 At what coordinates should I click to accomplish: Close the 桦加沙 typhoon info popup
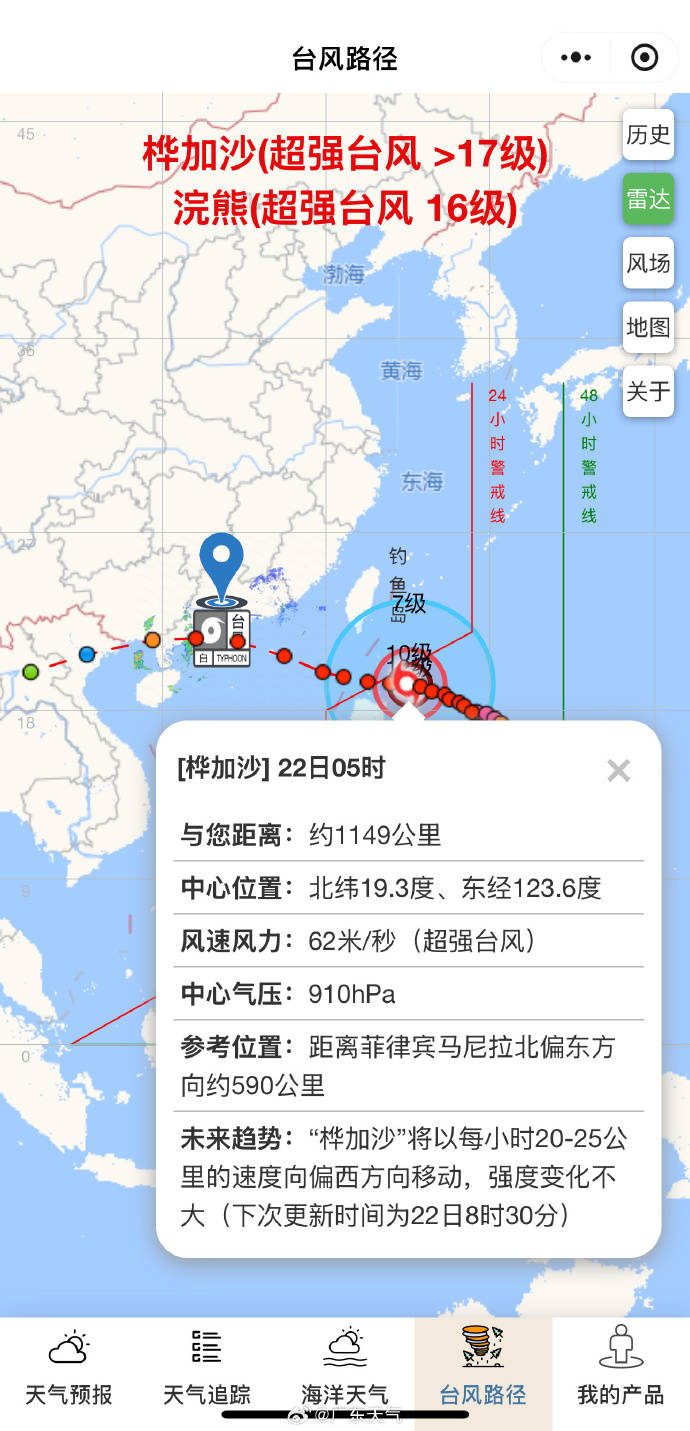[618, 770]
